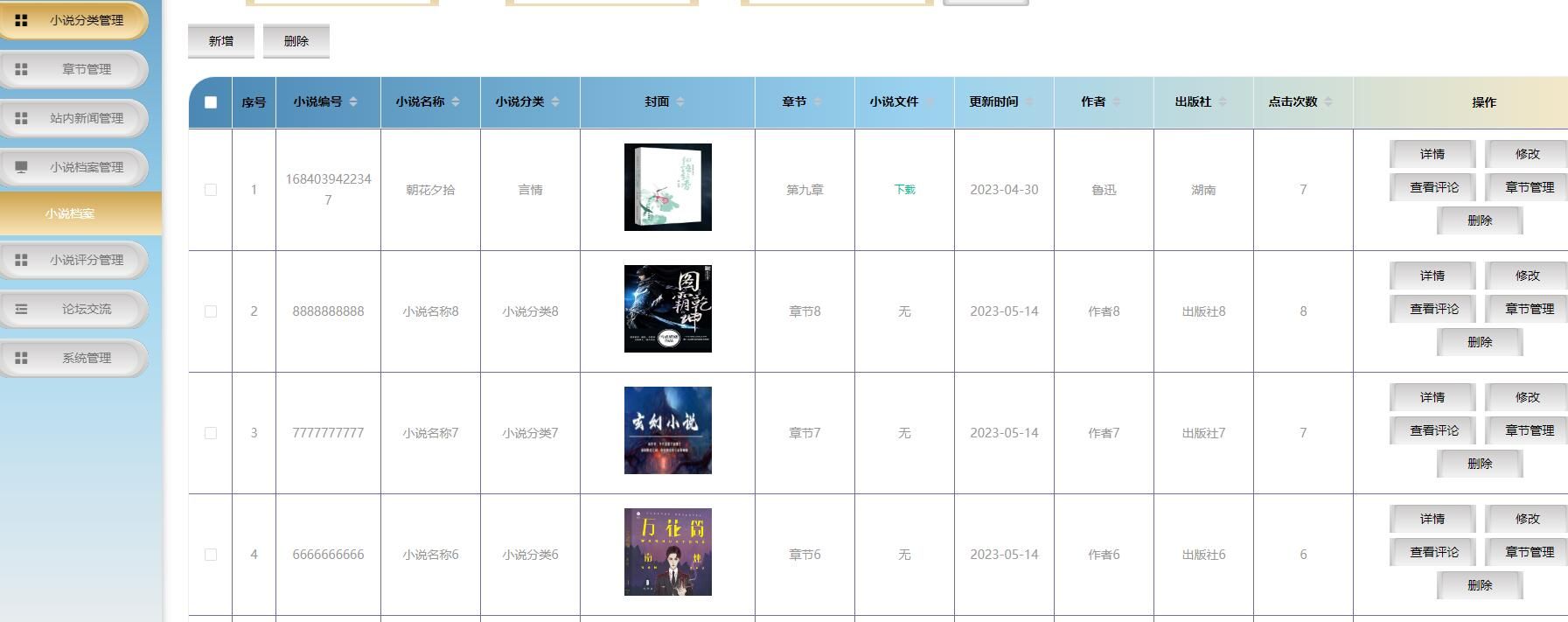Open 小说分类管理 in the sidebar

tap(73, 20)
